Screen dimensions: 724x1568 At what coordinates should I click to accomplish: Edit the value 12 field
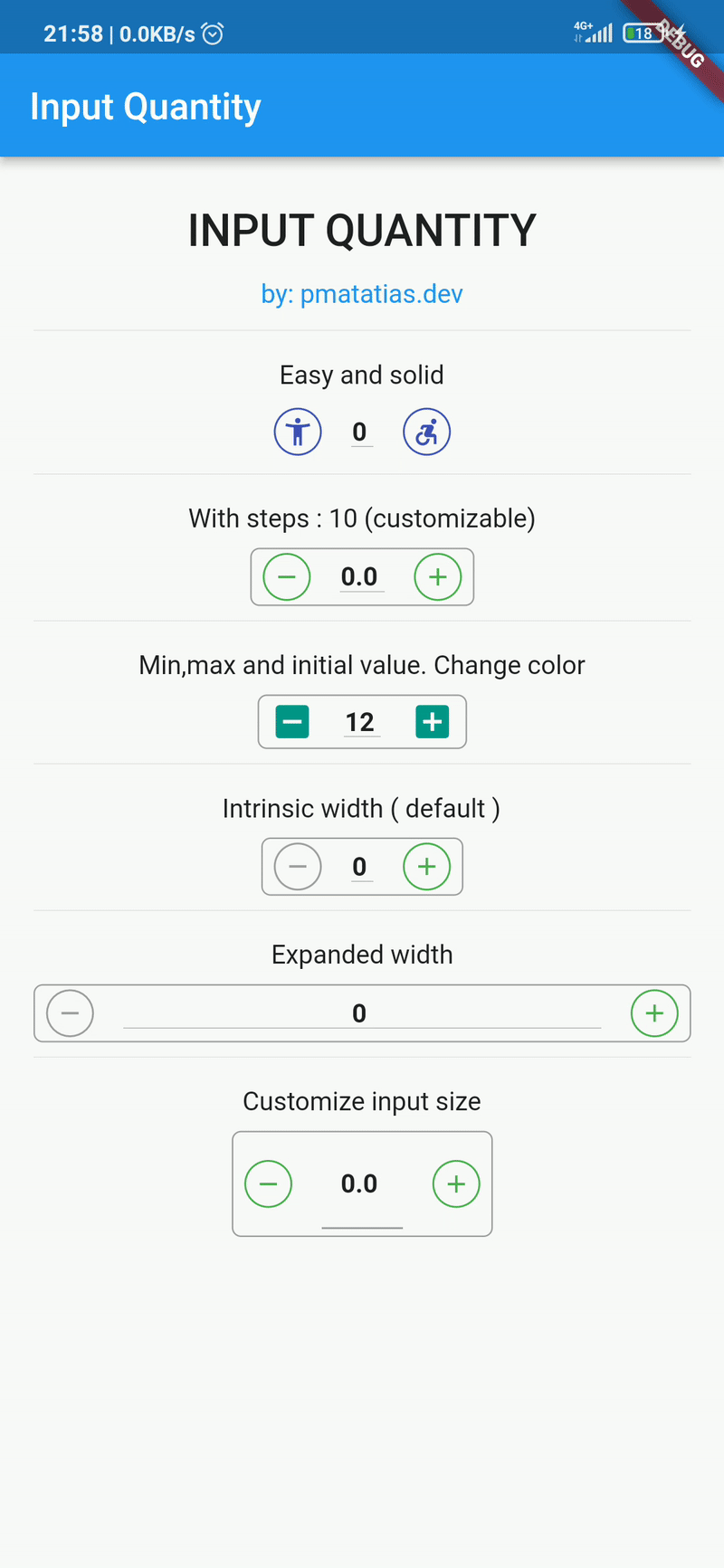tap(361, 722)
